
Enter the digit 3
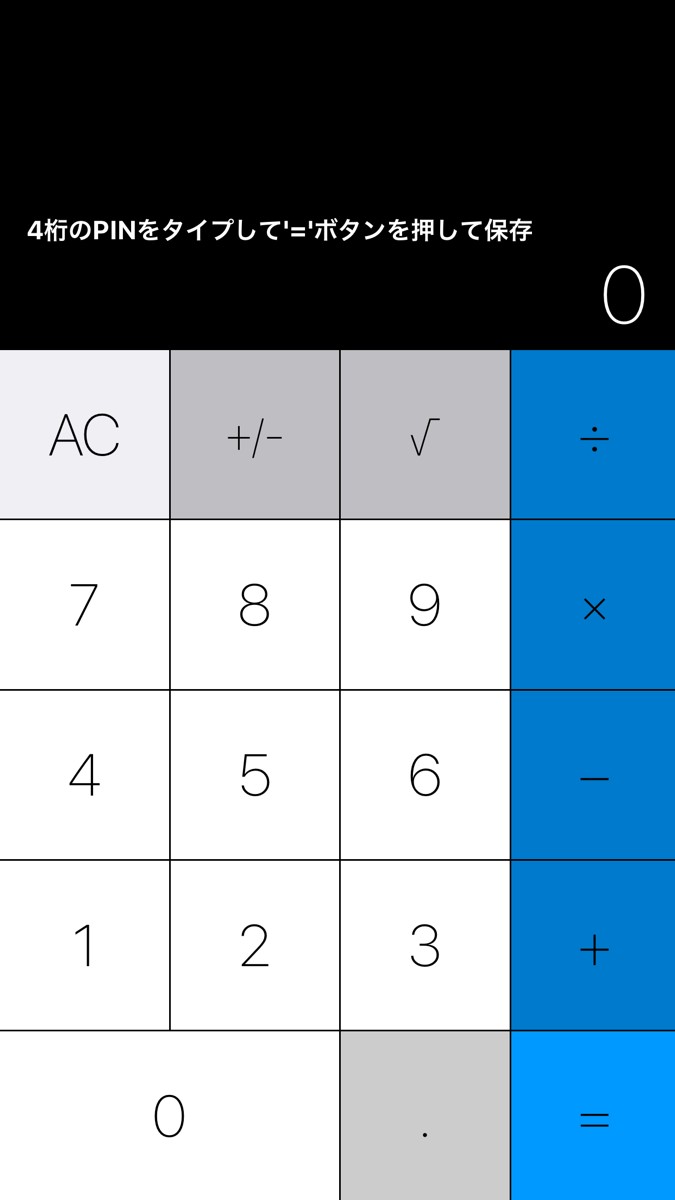[x=425, y=945]
